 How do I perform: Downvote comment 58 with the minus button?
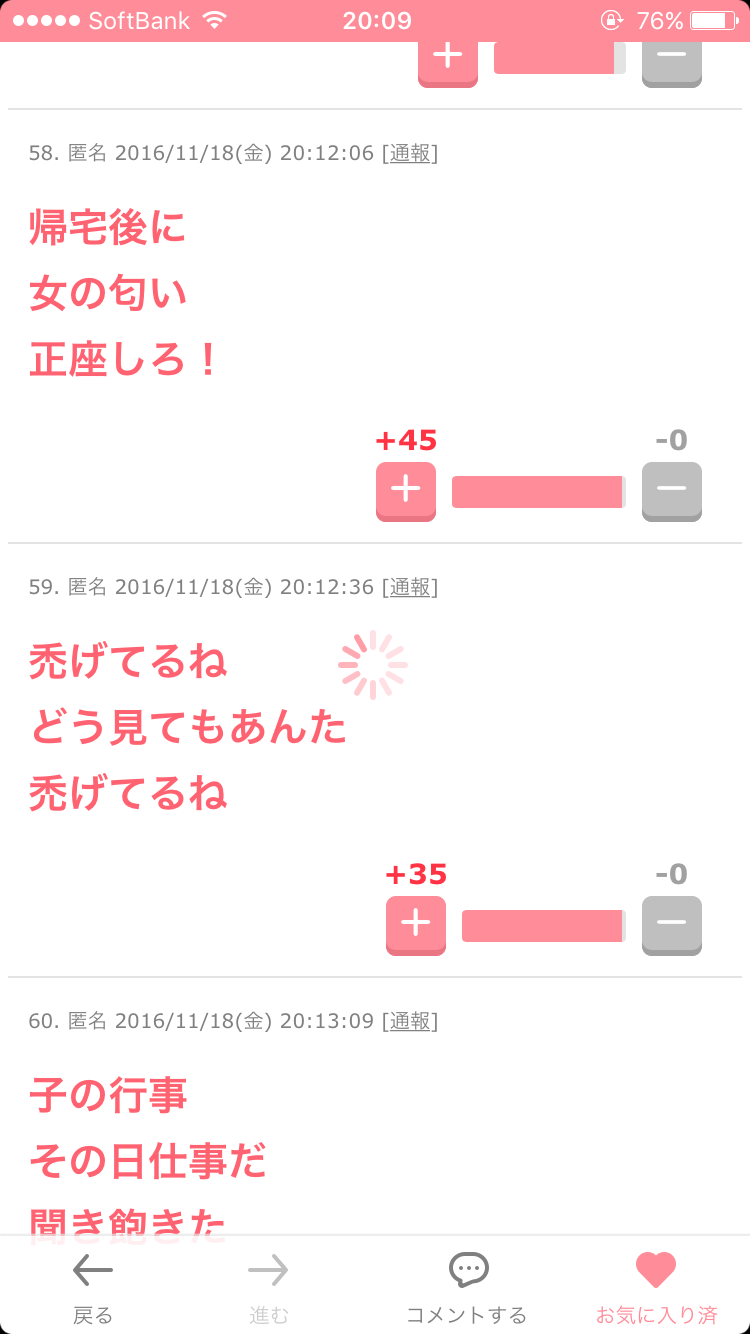(671, 490)
